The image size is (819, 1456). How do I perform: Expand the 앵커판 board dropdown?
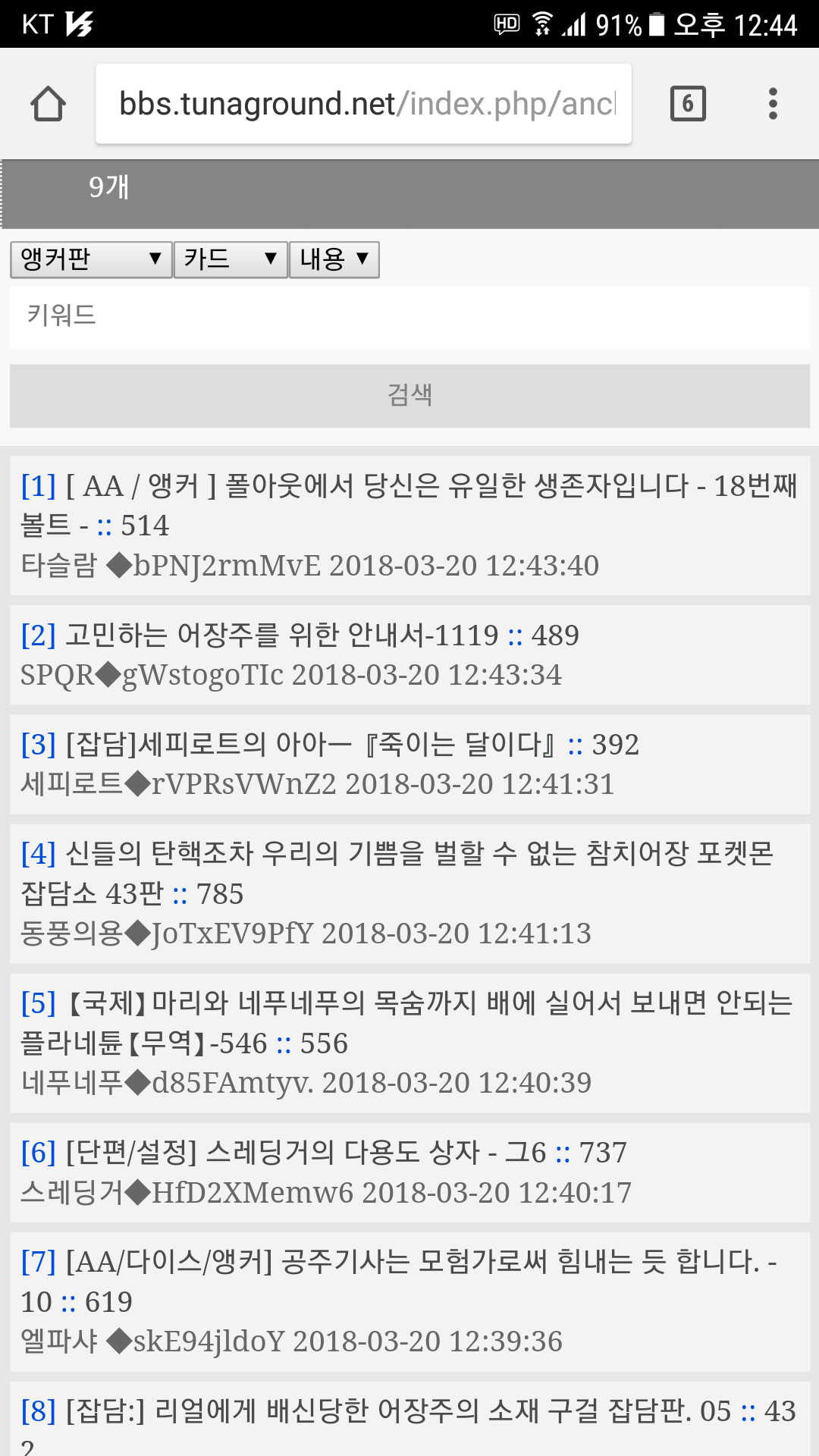[x=91, y=260]
